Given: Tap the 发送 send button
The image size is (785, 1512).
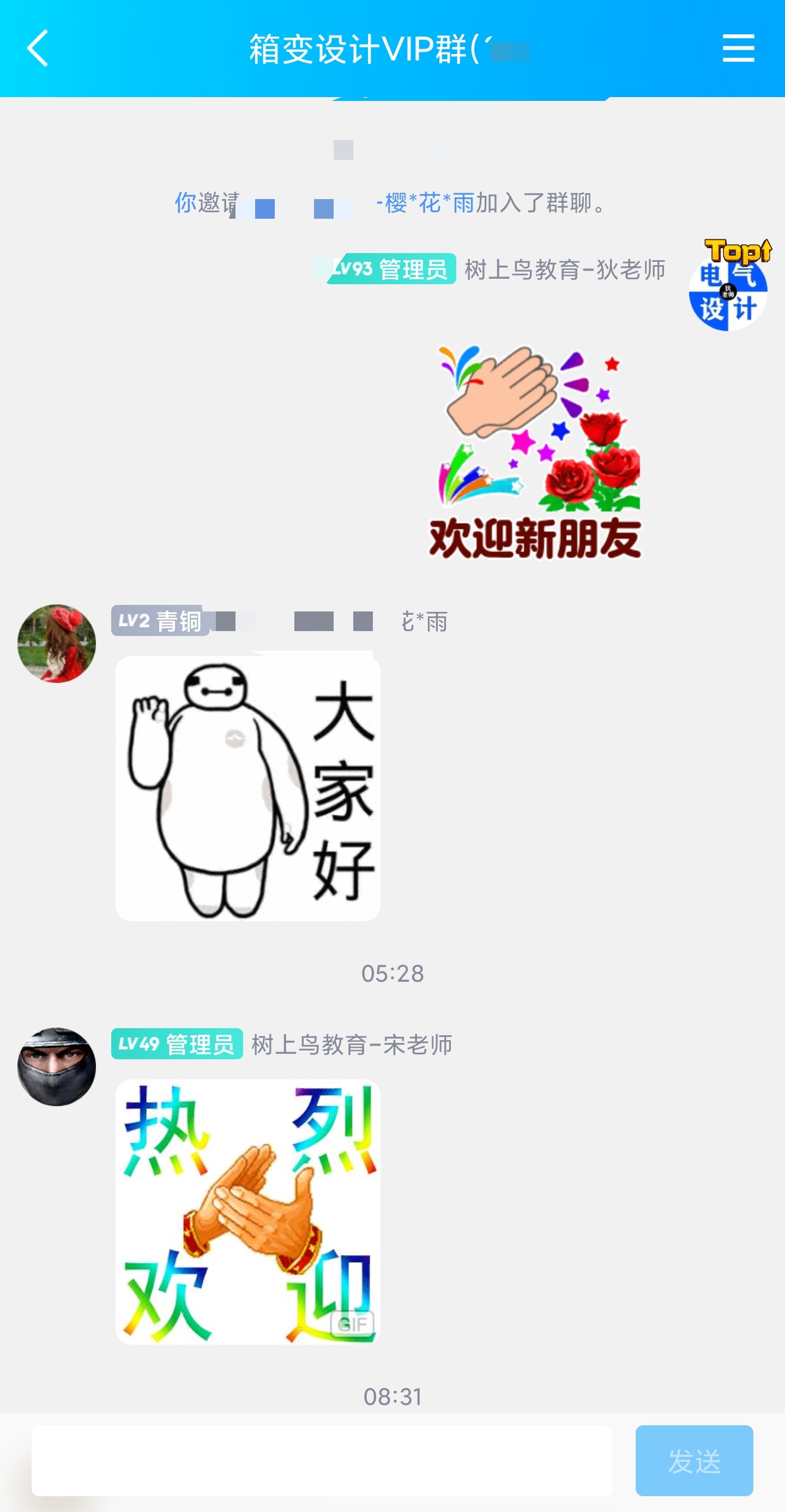Looking at the screenshot, I should [693, 1460].
